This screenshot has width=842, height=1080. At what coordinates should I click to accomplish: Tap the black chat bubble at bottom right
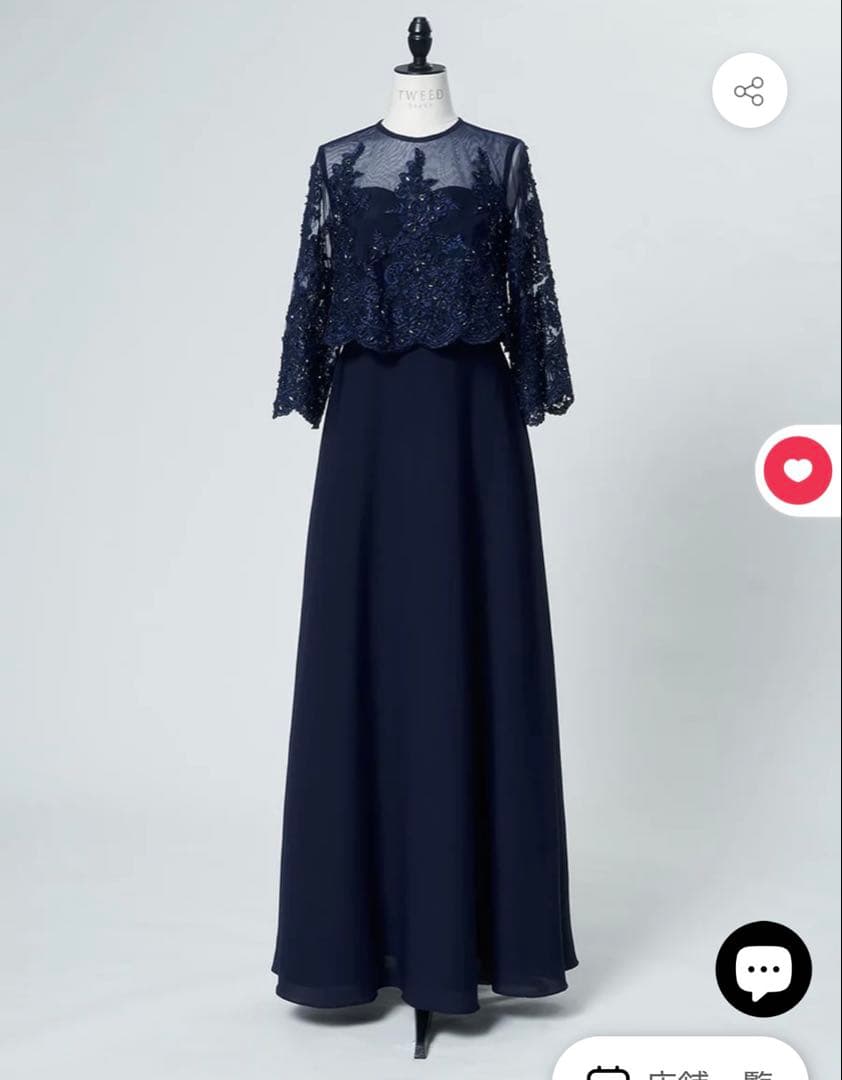pyautogui.click(x=763, y=971)
